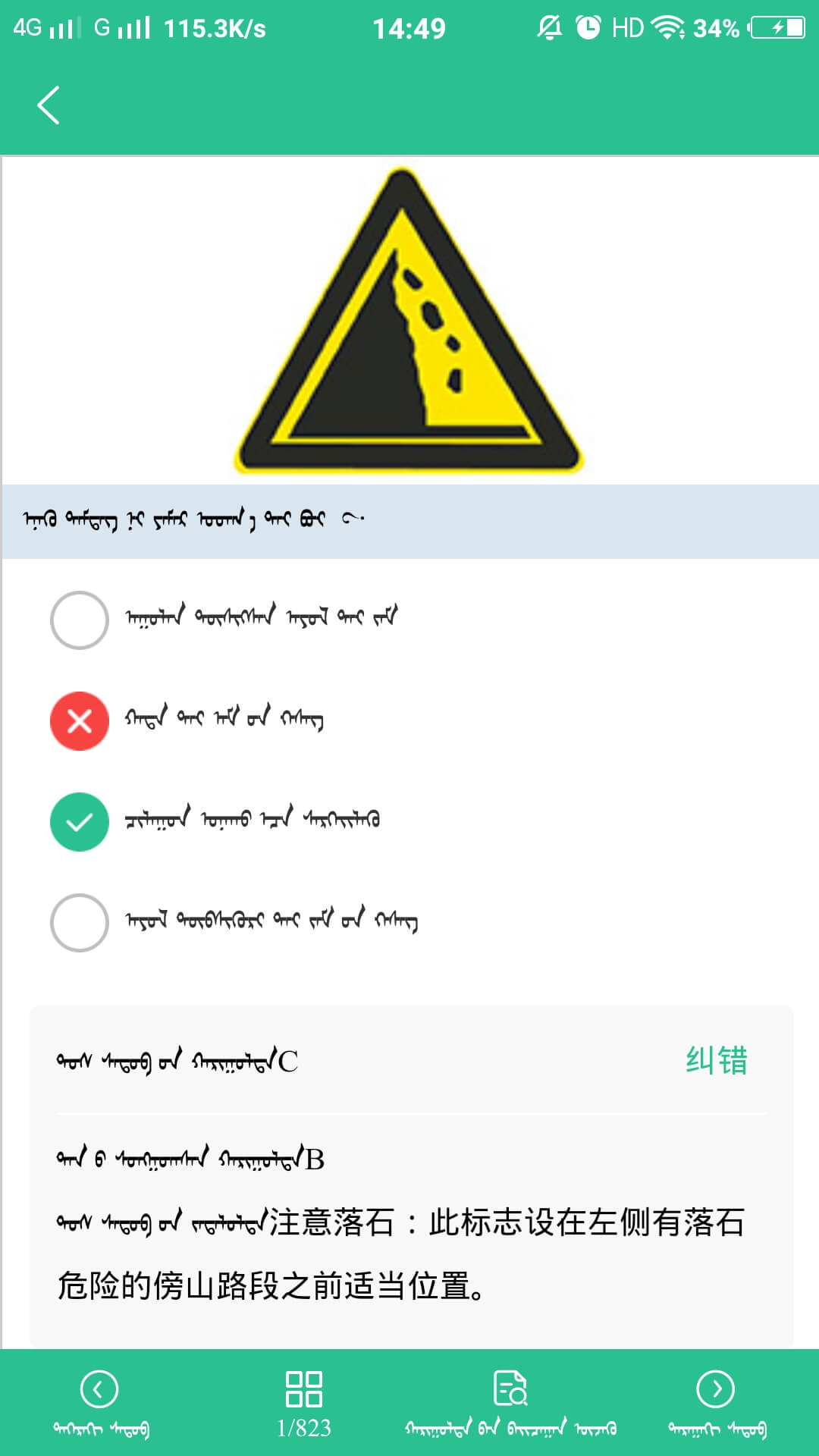
Task: Open the answer explanation view in bottom bar
Action: pyautogui.click(x=510, y=1404)
